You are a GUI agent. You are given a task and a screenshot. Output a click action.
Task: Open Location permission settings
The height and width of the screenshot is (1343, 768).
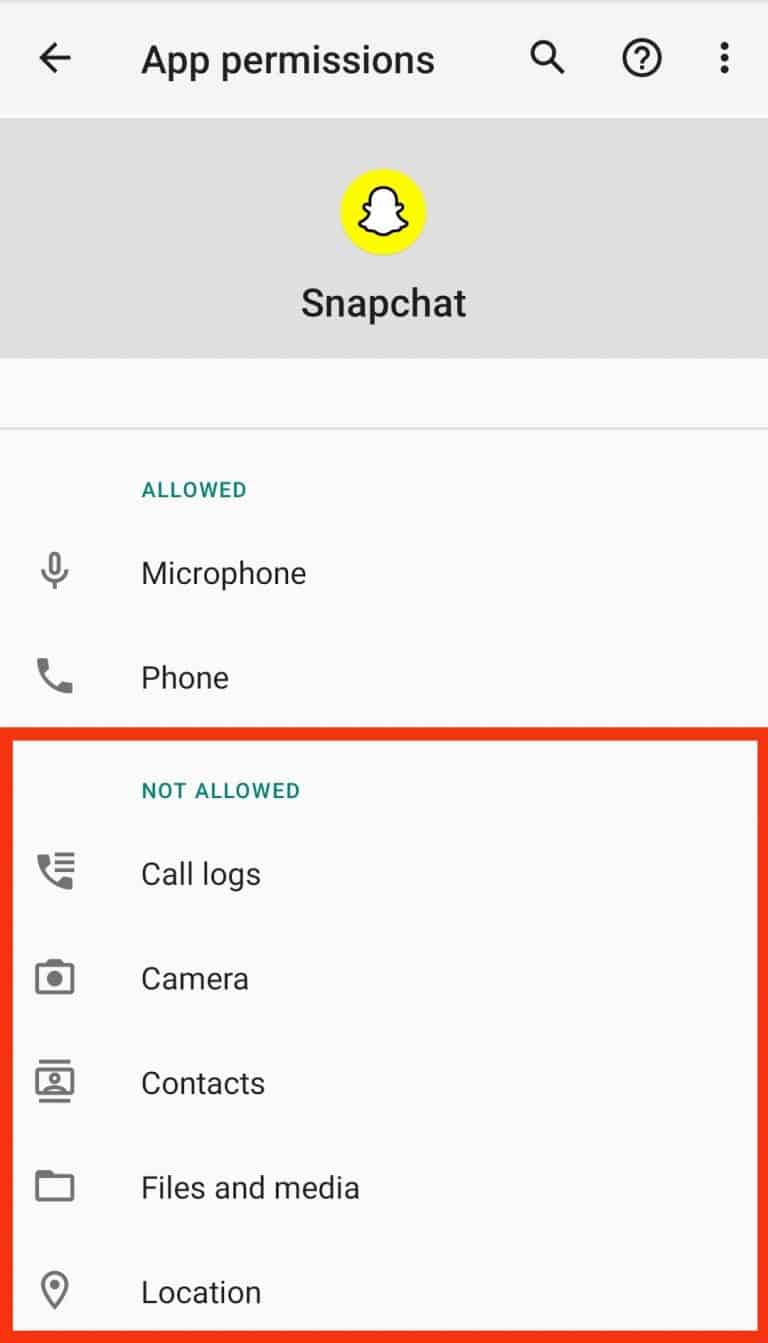pos(201,1290)
